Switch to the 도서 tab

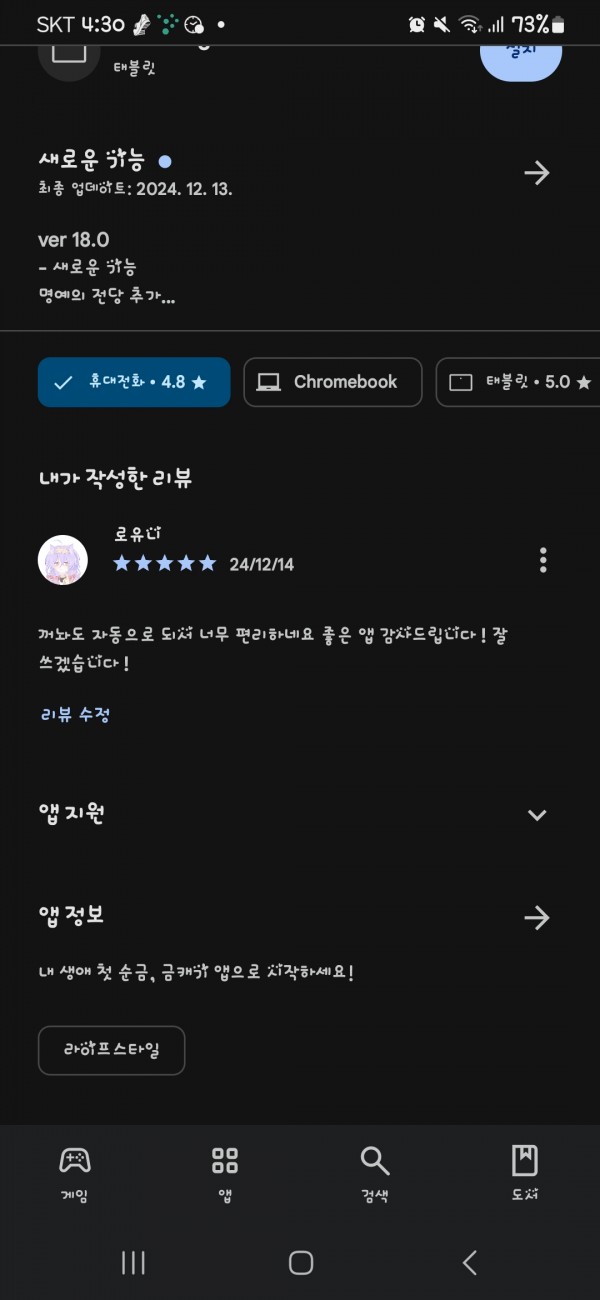[x=525, y=1174]
